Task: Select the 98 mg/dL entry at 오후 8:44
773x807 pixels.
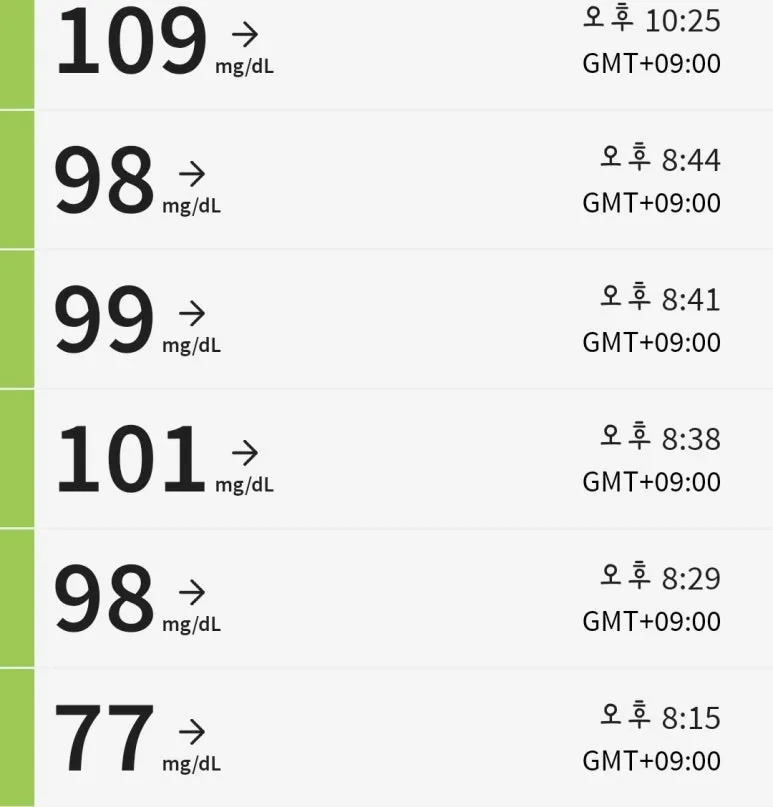Action: [400, 180]
